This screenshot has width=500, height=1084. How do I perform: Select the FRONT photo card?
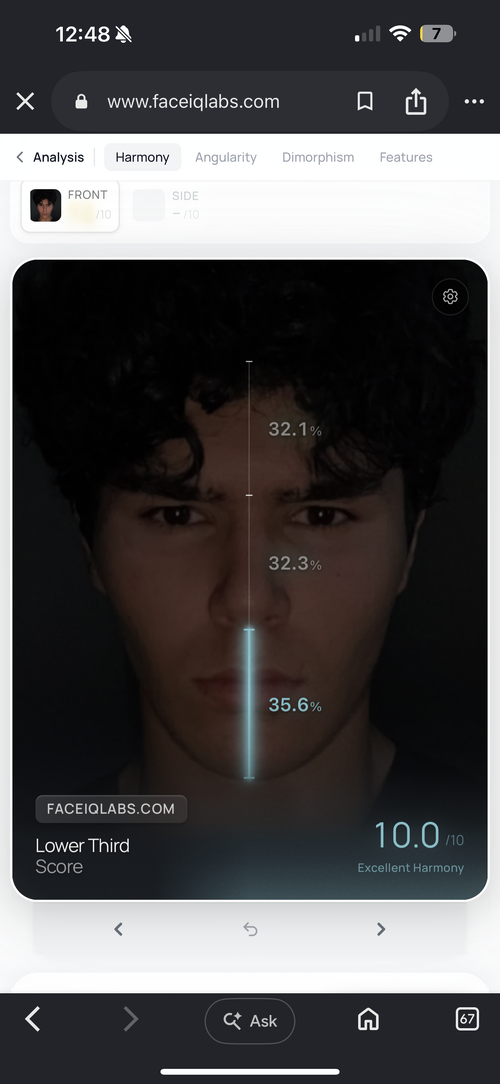(x=70, y=205)
